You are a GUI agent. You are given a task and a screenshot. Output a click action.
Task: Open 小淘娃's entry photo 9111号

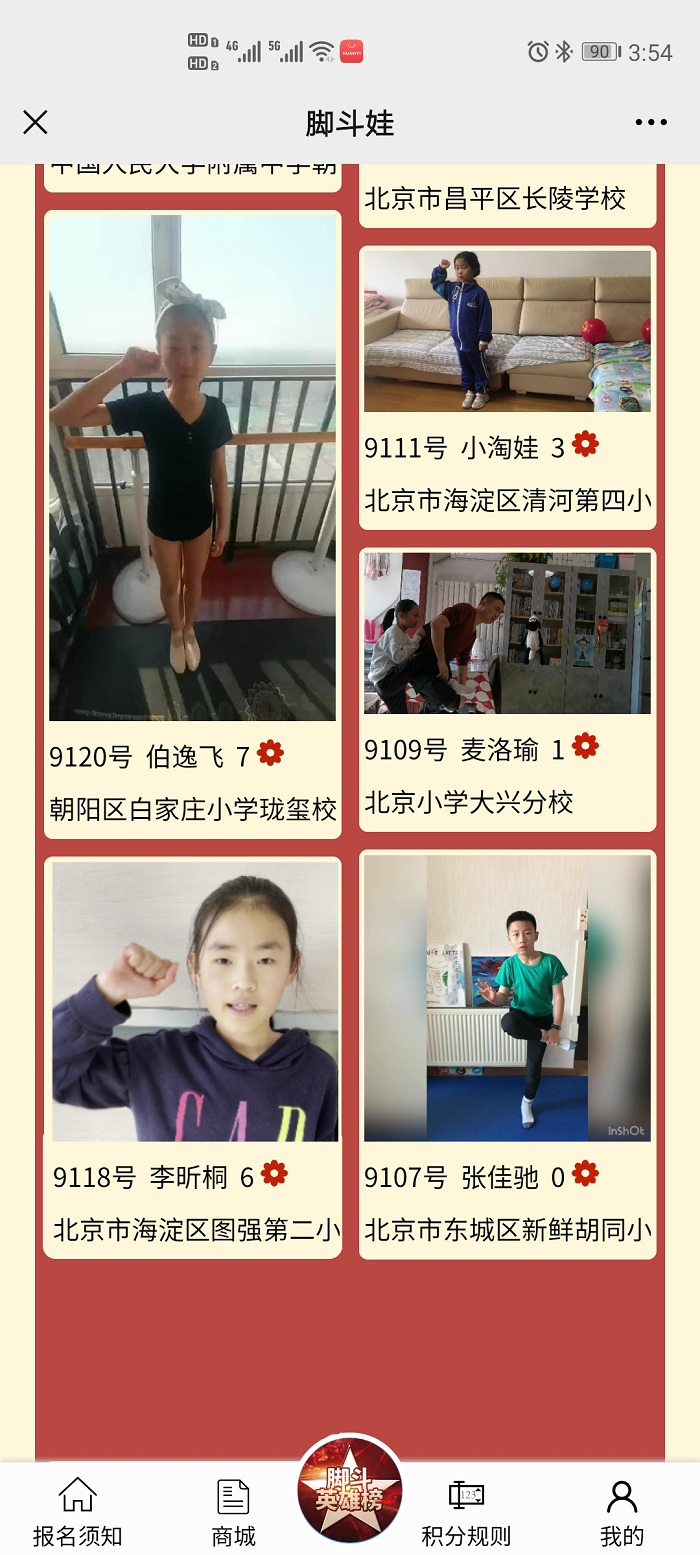(507, 331)
